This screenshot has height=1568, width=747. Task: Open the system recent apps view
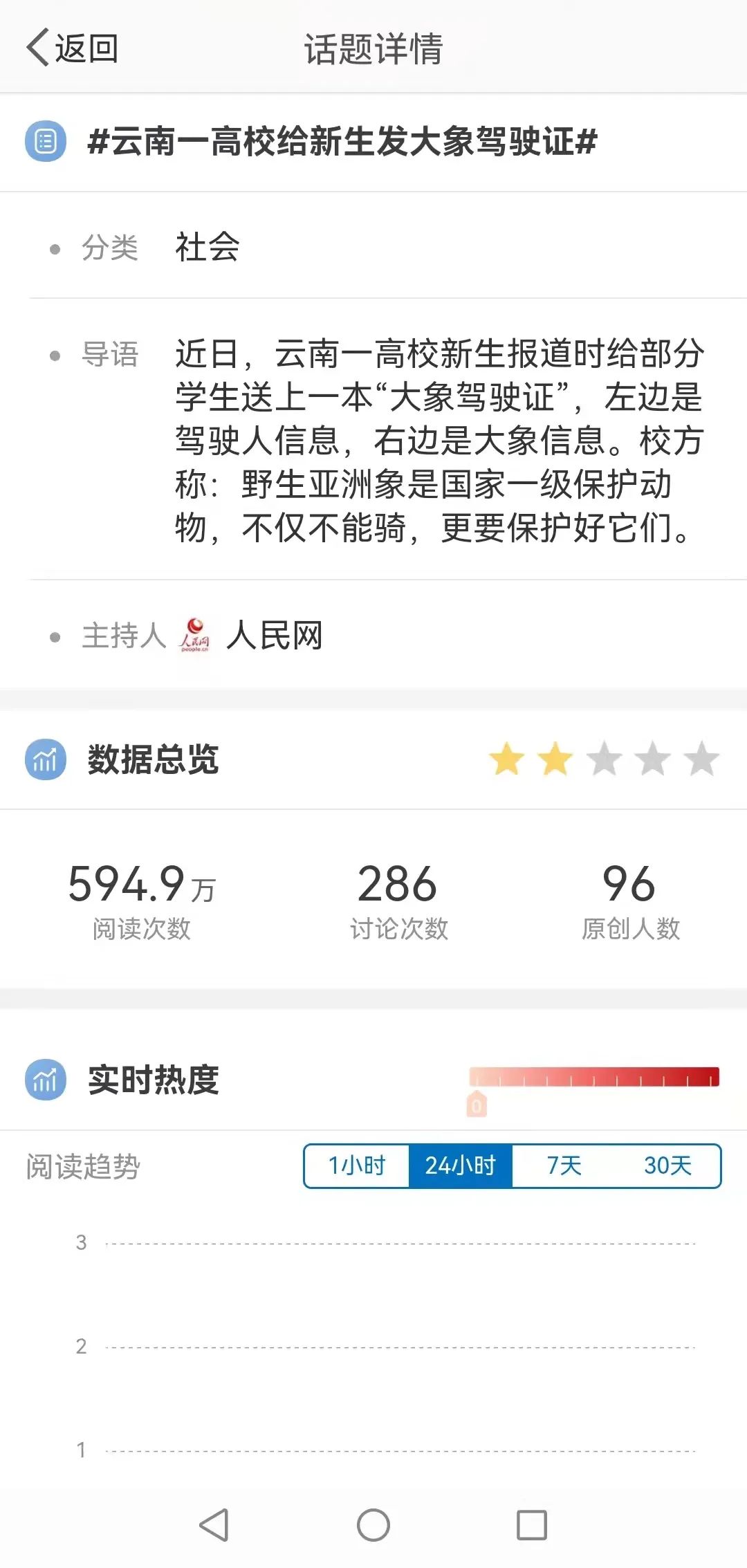[532, 1524]
